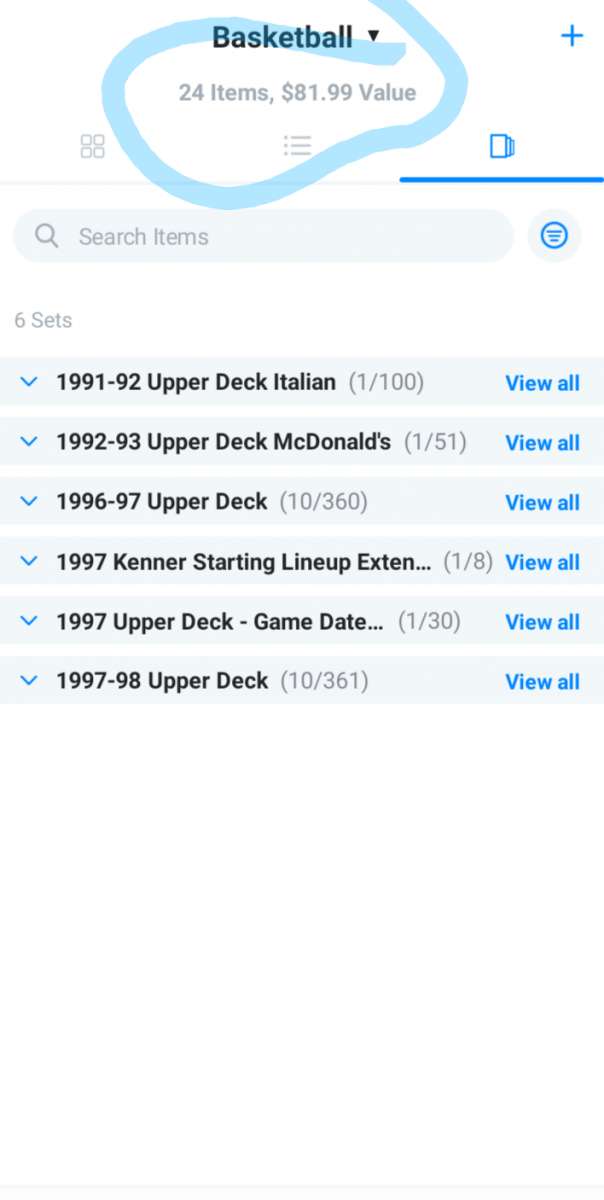Open the filter options icon

(x=554, y=236)
